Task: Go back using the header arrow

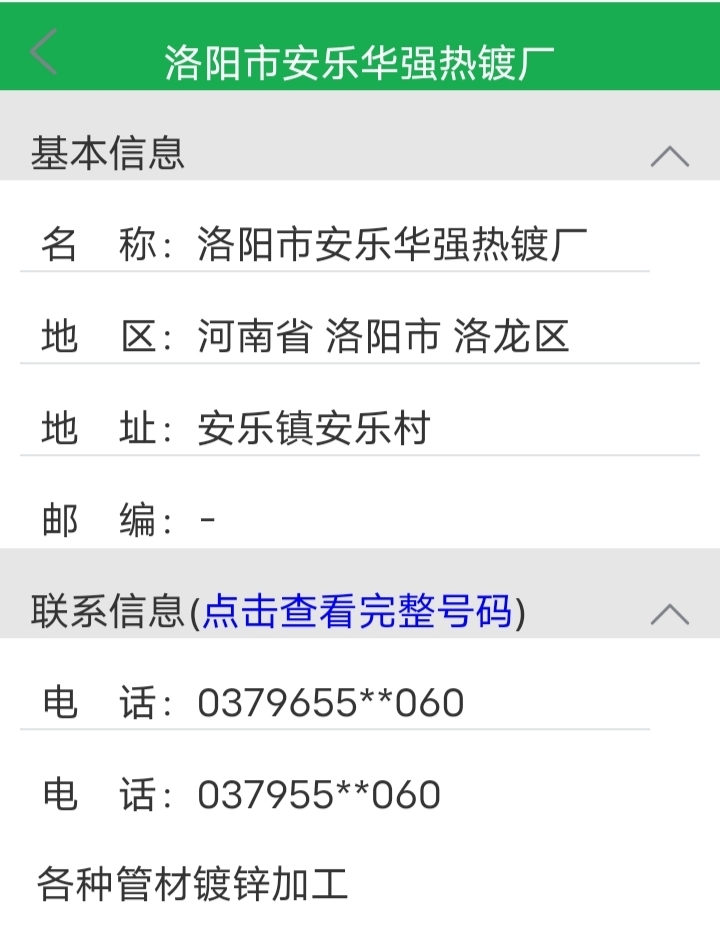Action: tap(44, 53)
